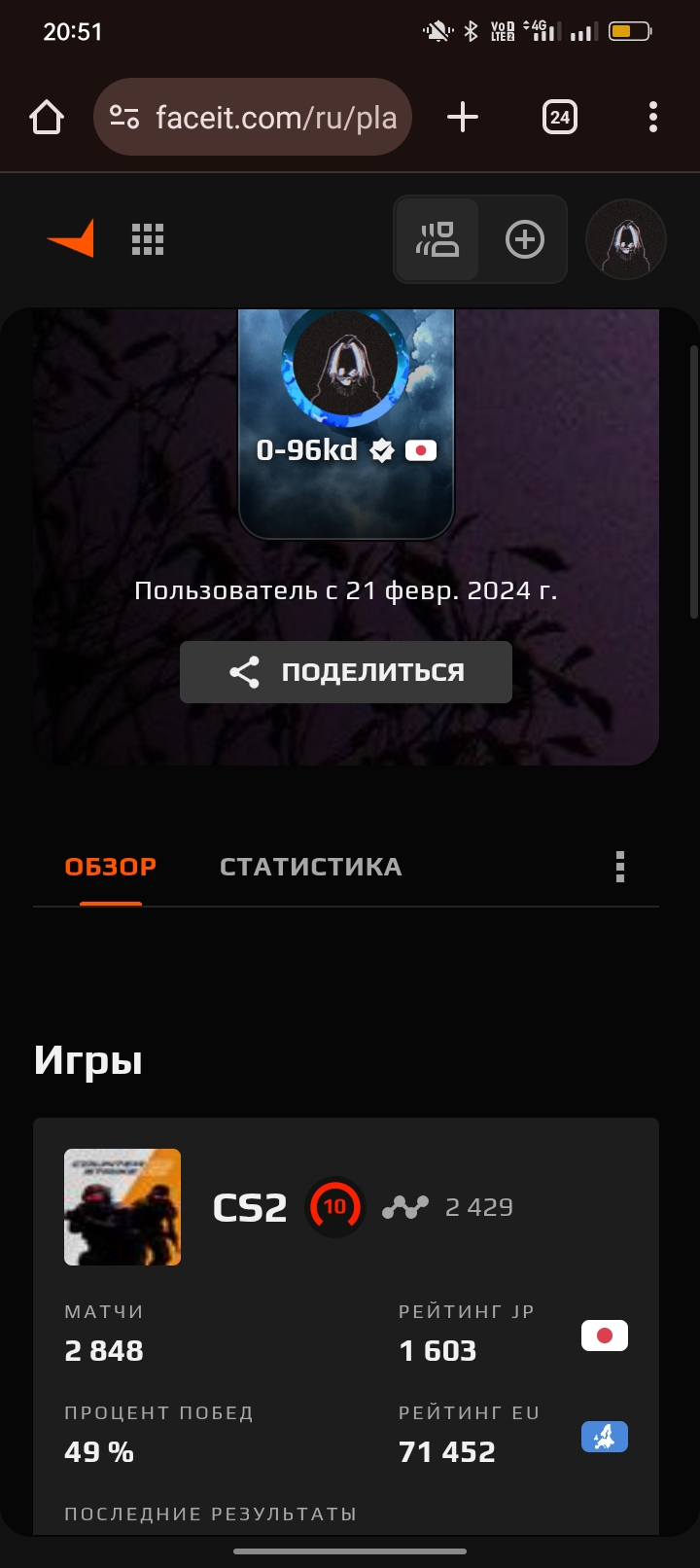Tap the ПОДЕЛИТЬСЯ share button
Screen dimensions: 700x1568
[x=346, y=672]
